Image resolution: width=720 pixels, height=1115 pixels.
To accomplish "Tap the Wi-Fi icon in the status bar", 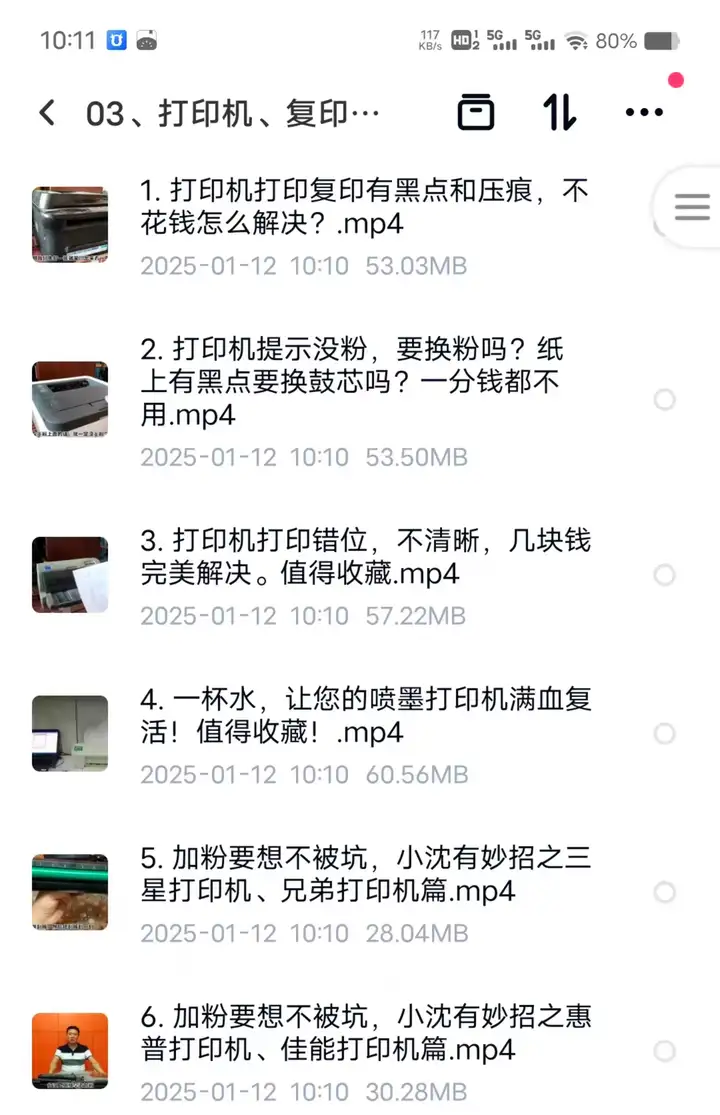I will point(577,40).
